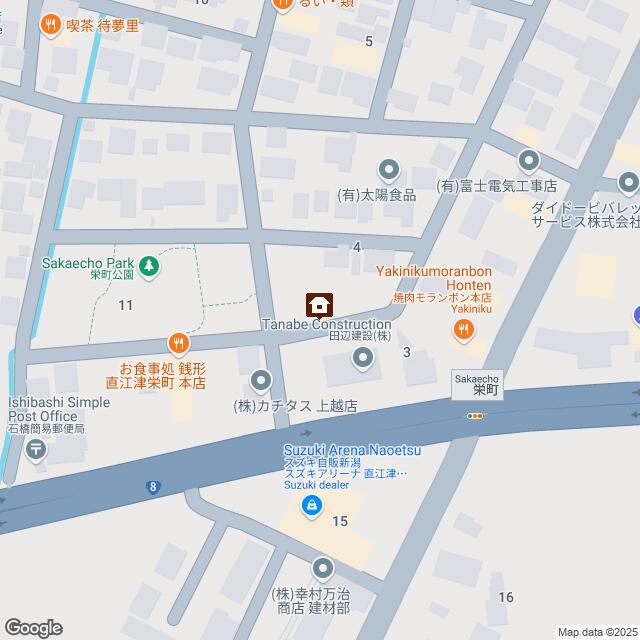640x640 pixels.
Task: Open the Tanabe Construction home marker
Action: 320,304
